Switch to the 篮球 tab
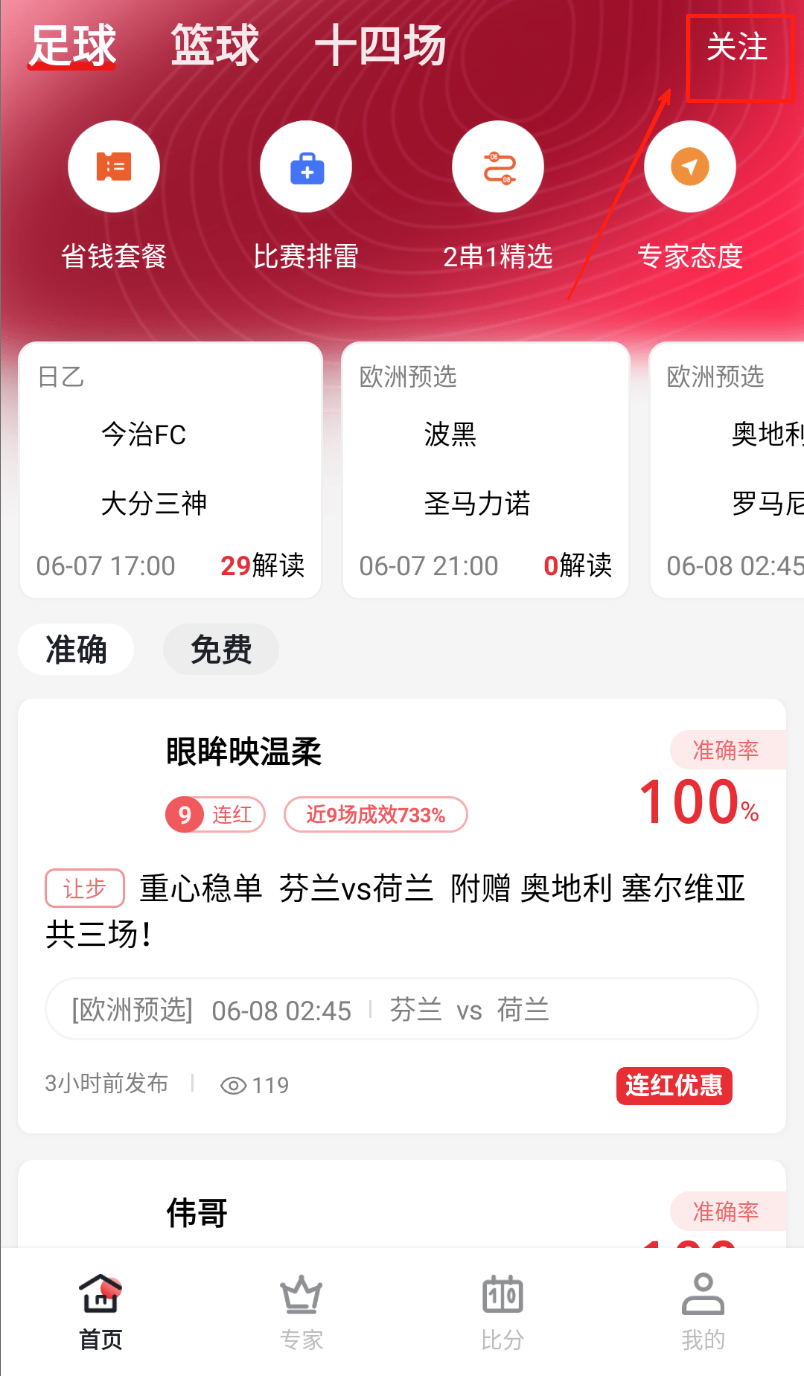This screenshot has width=804, height=1376. (215, 46)
